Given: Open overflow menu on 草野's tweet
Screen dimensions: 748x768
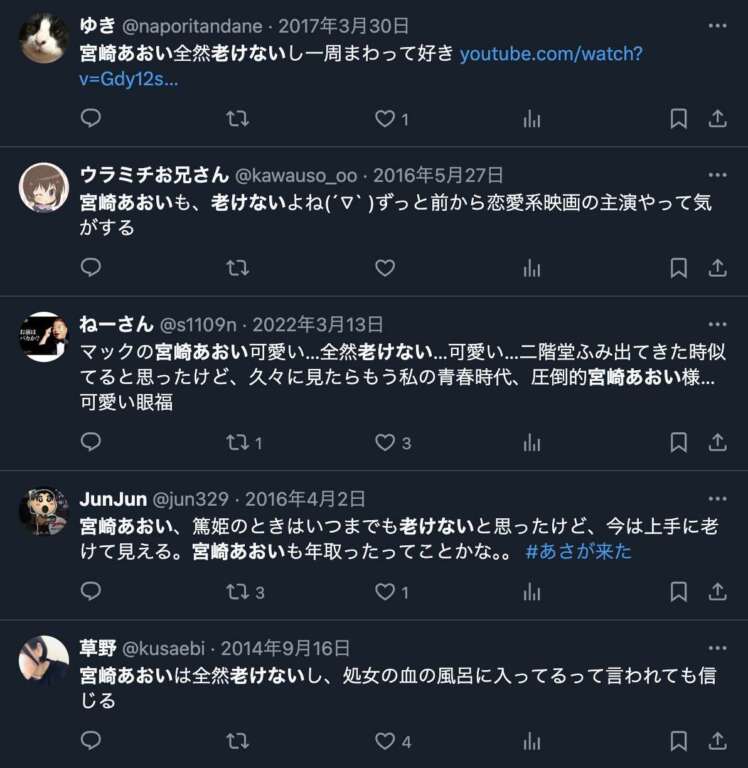Looking at the screenshot, I should (x=717, y=647).
